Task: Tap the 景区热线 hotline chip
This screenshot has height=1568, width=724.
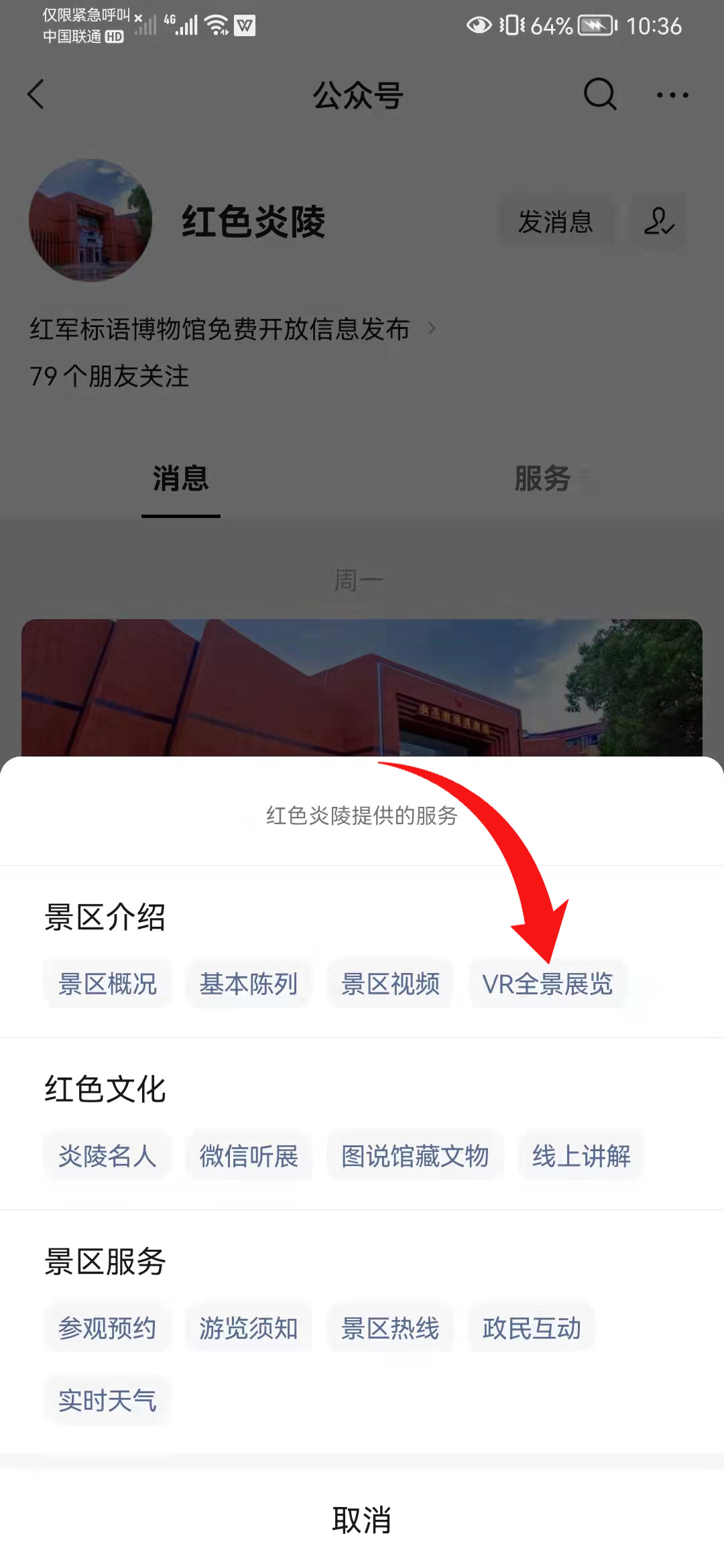Action: click(x=390, y=1328)
